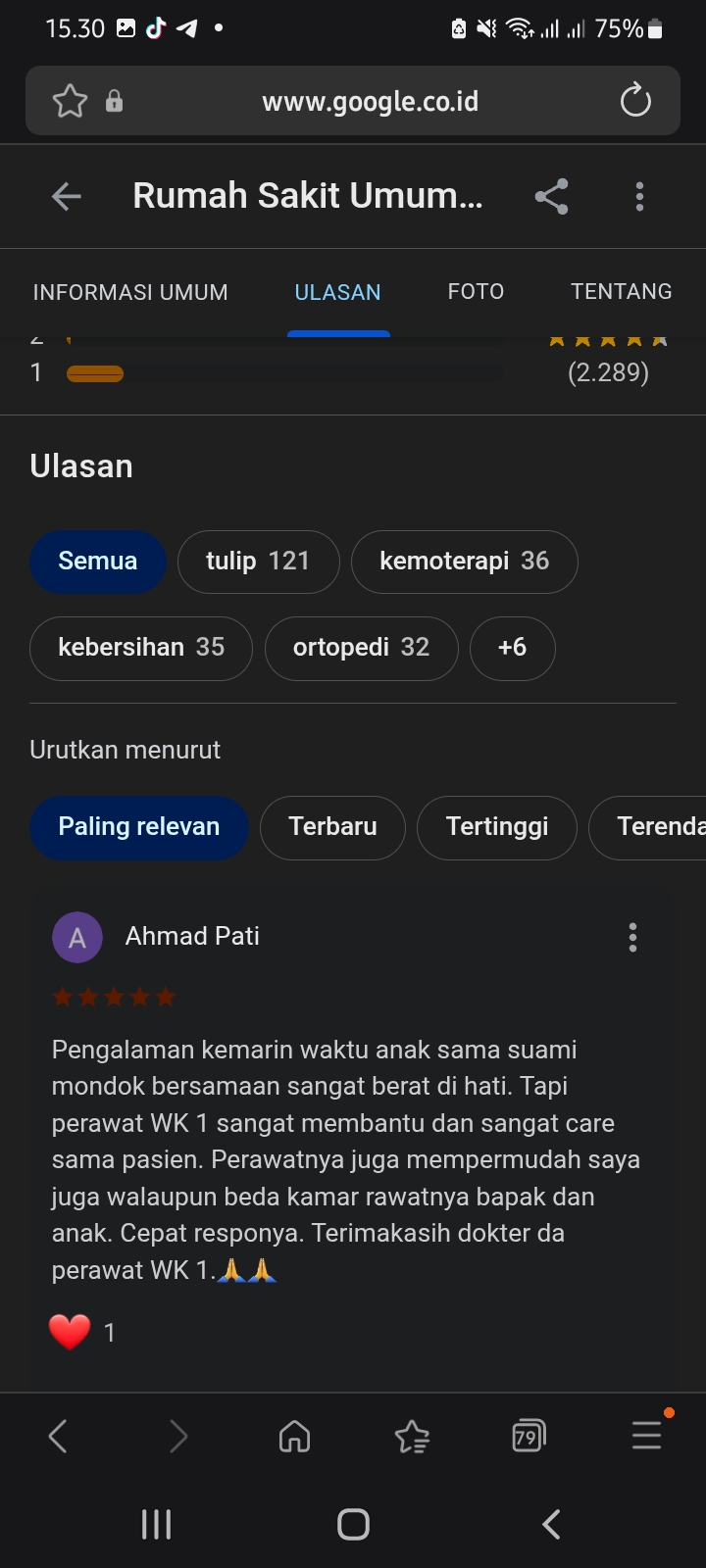
Task: Go to the browser home page
Action: [x=294, y=1437]
